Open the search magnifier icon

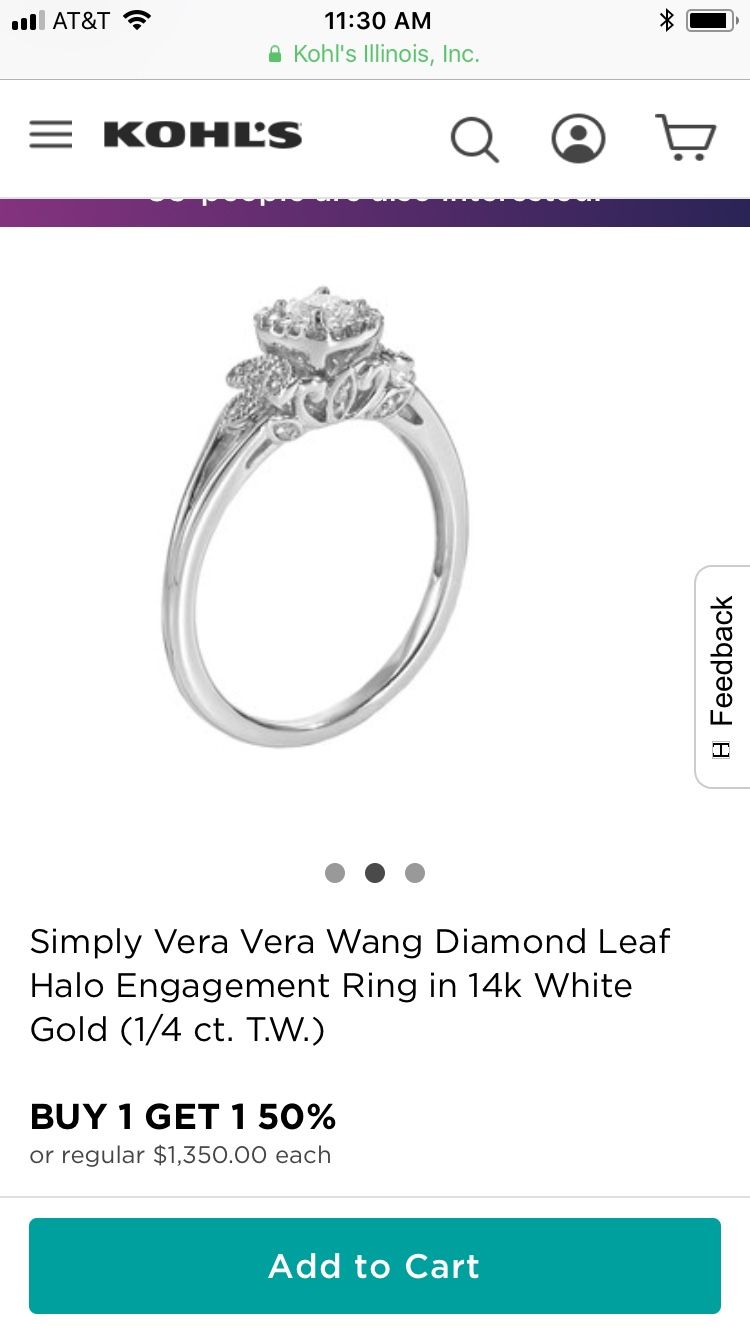click(474, 138)
